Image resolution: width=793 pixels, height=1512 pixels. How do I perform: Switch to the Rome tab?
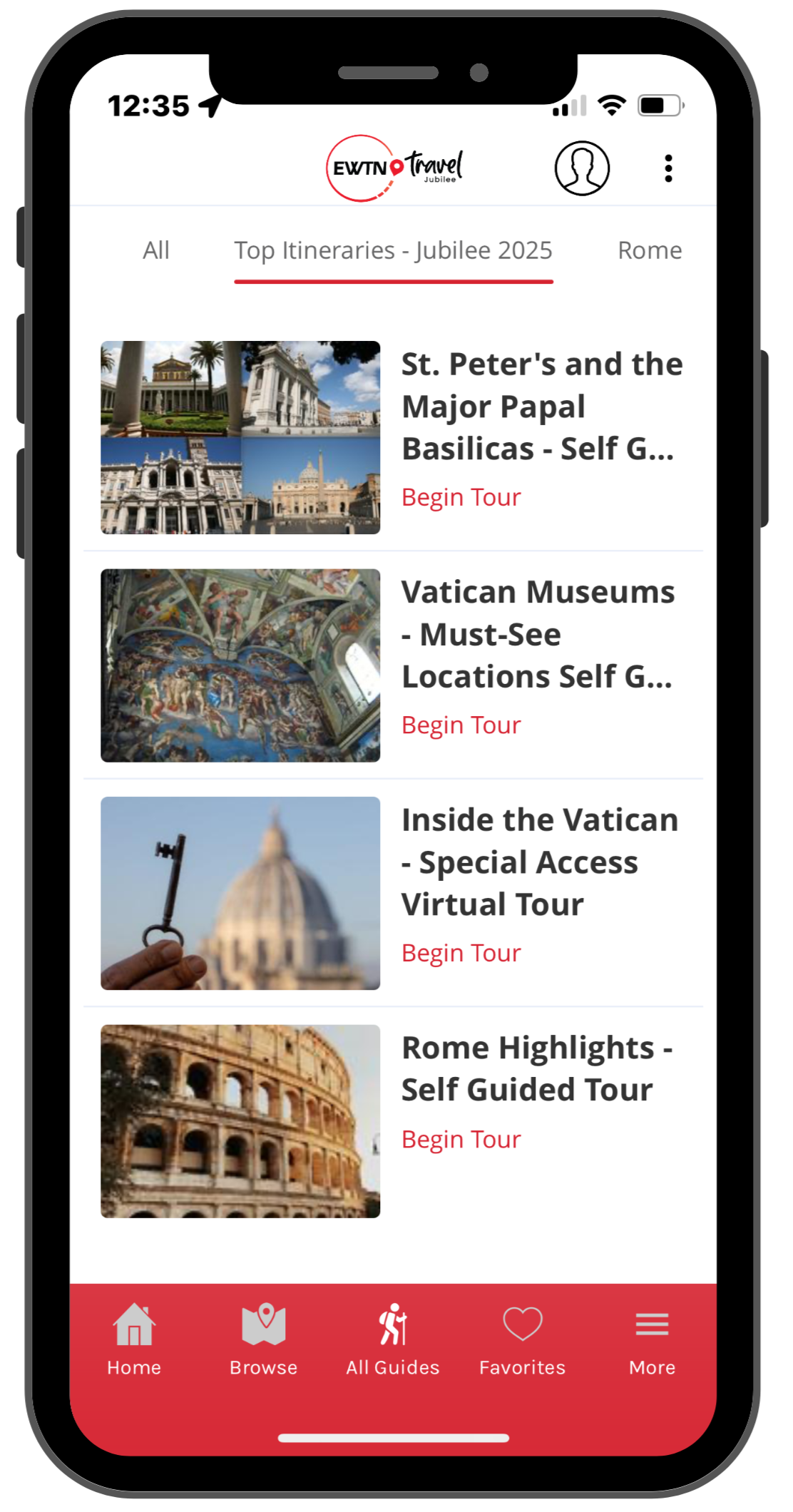(649, 250)
